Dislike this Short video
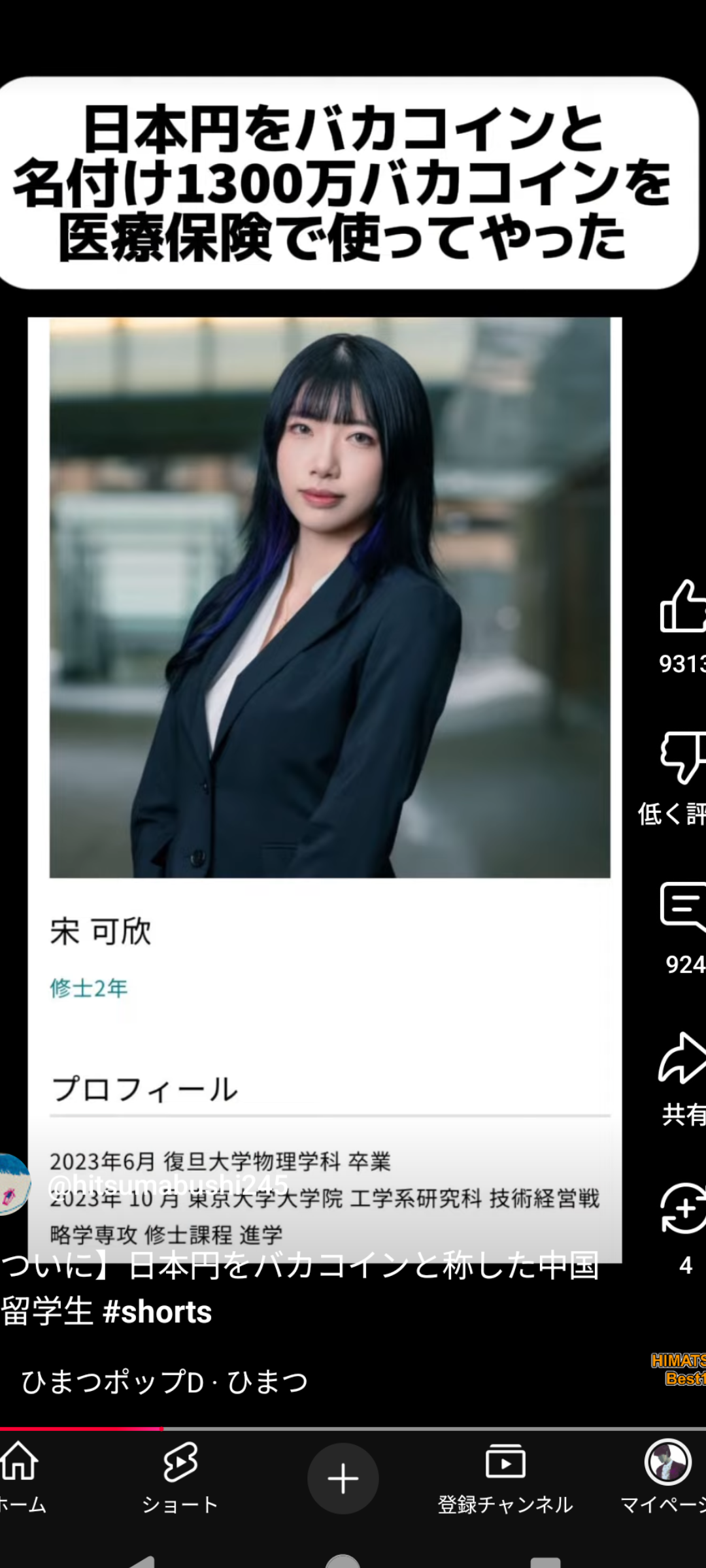The width and height of the screenshot is (706, 1568). pos(682,758)
